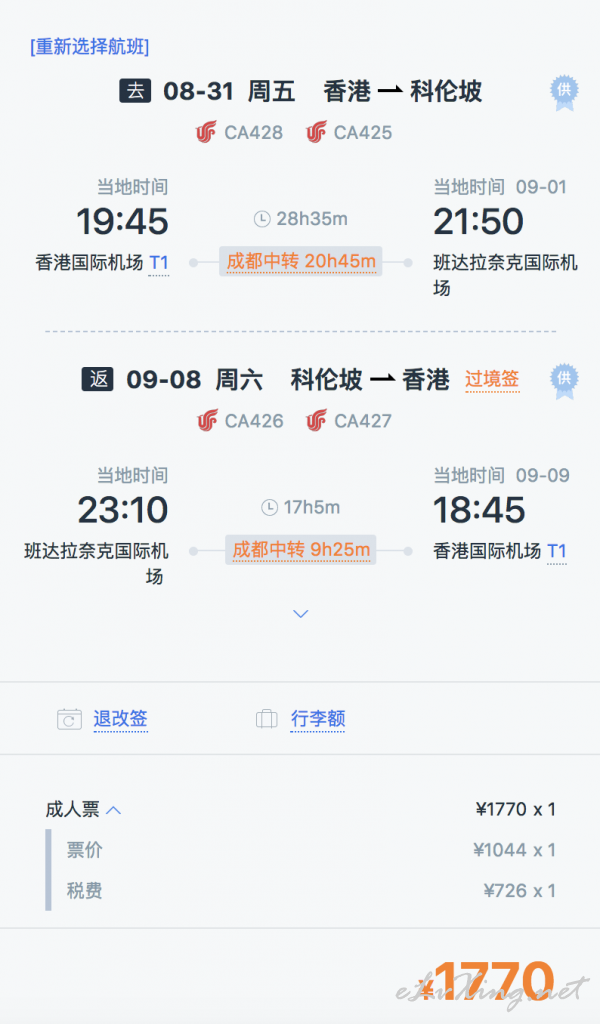View 过境签 transit visa info

pyautogui.click(x=492, y=379)
